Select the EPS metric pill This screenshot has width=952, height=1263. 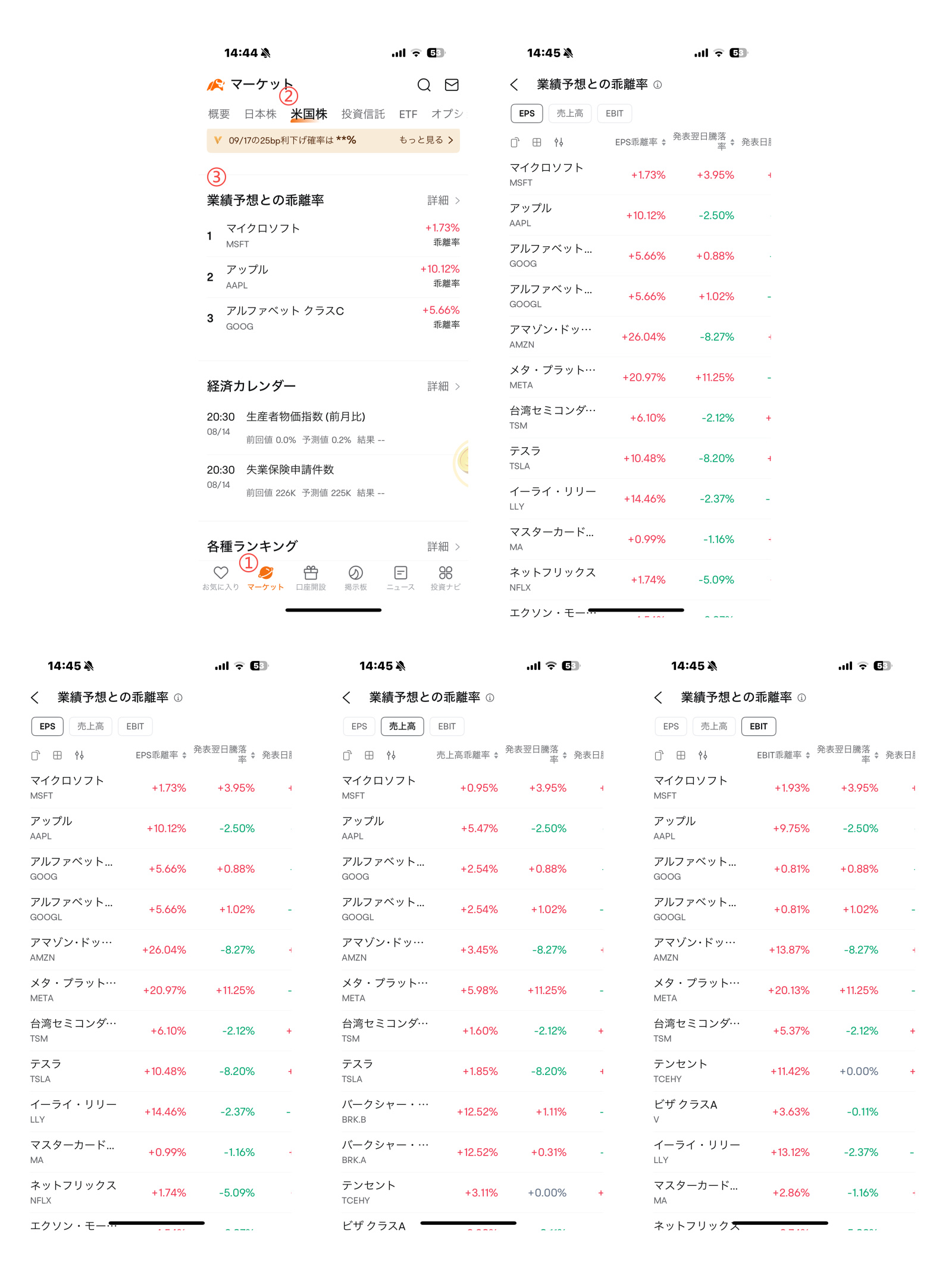pyautogui.click(x=526, y=113)
